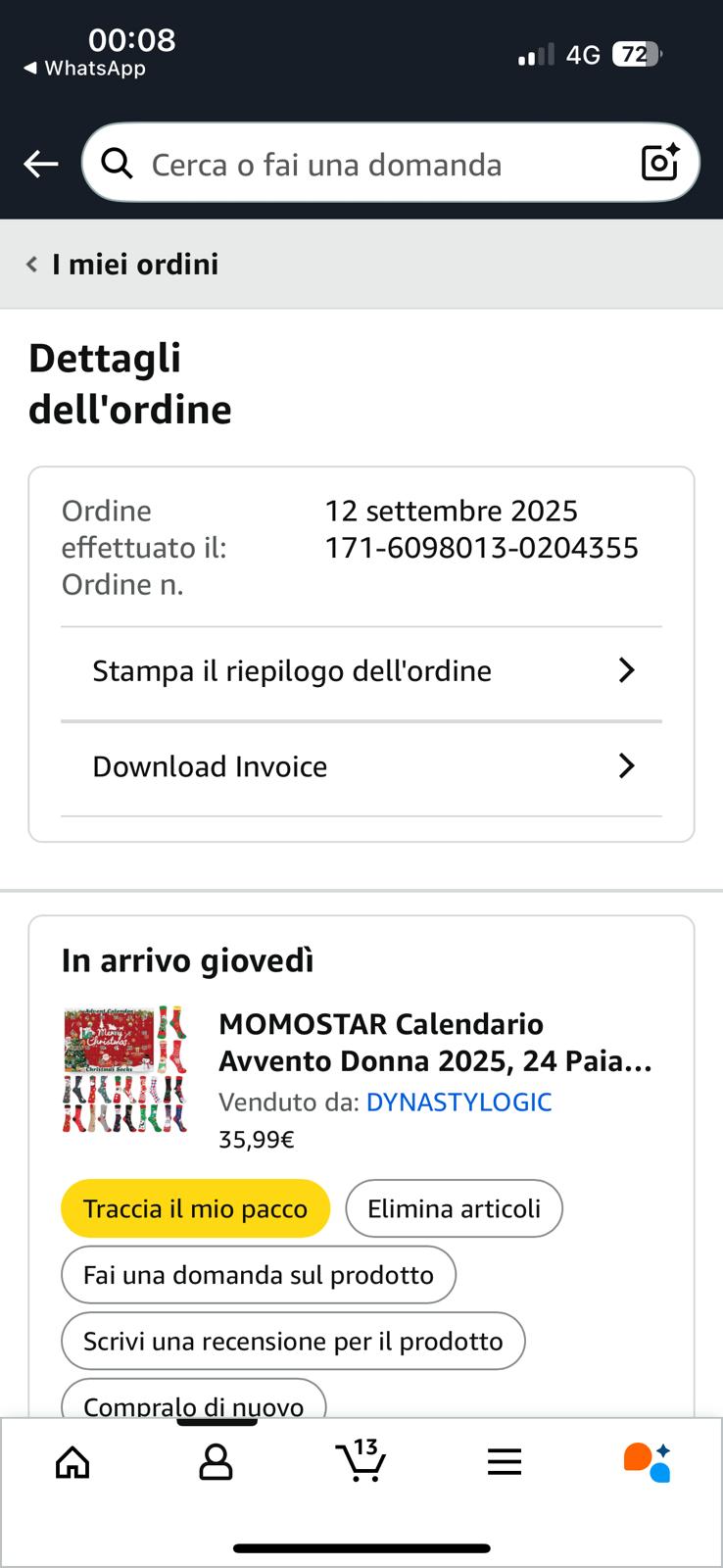Choose 'Elimina articoli'

454,1208
